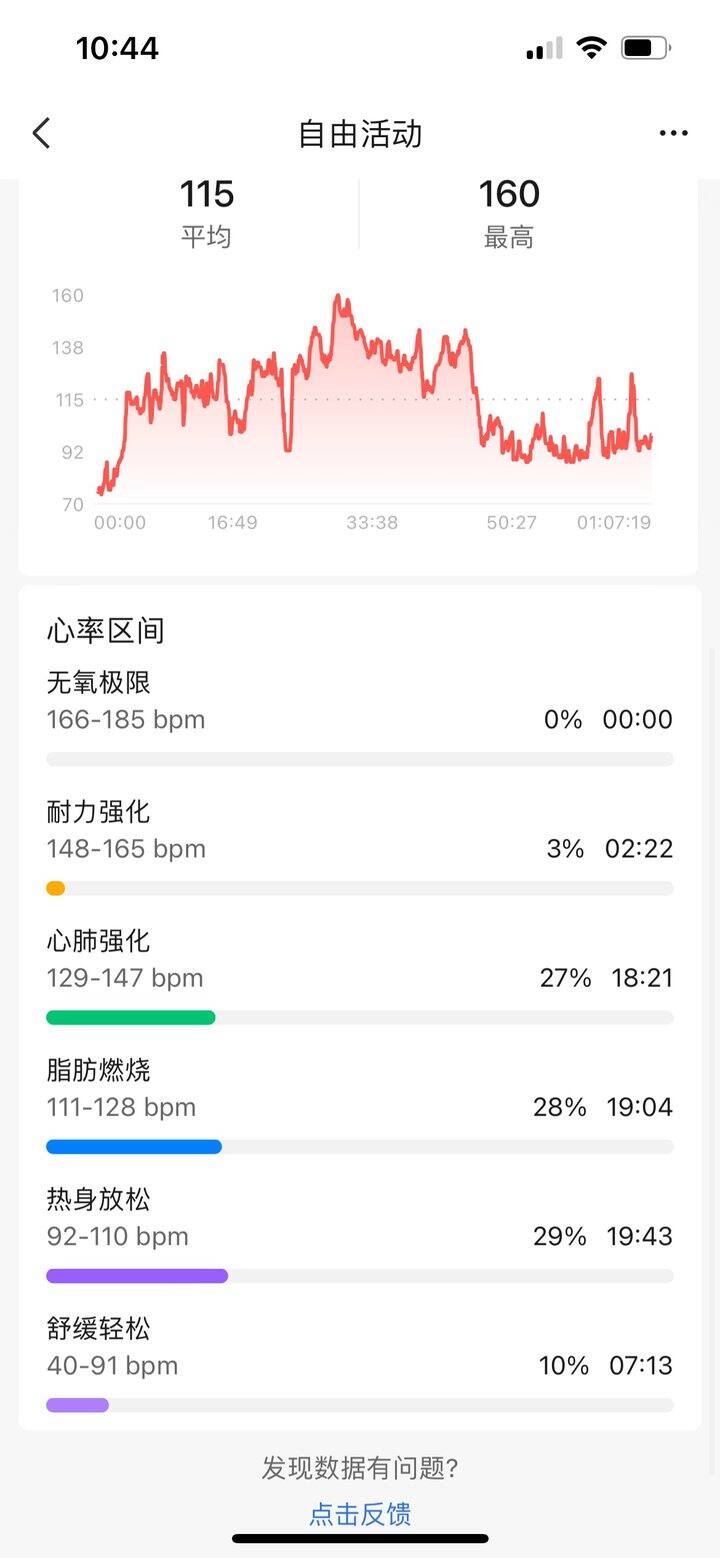
Task: Open the three-dot overflow menu
Action: tap(673, 134)
